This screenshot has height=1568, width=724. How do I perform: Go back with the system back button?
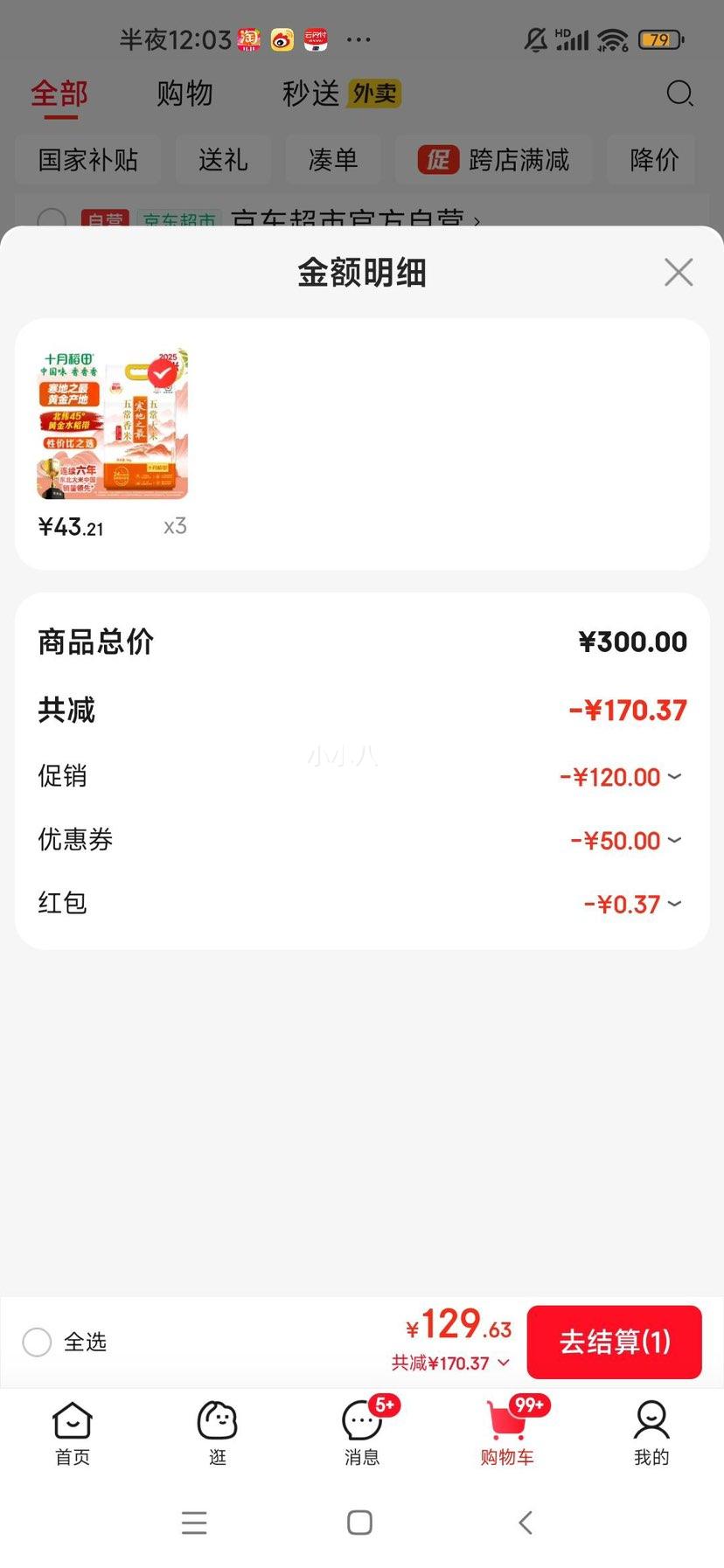tap(526, 1523)
